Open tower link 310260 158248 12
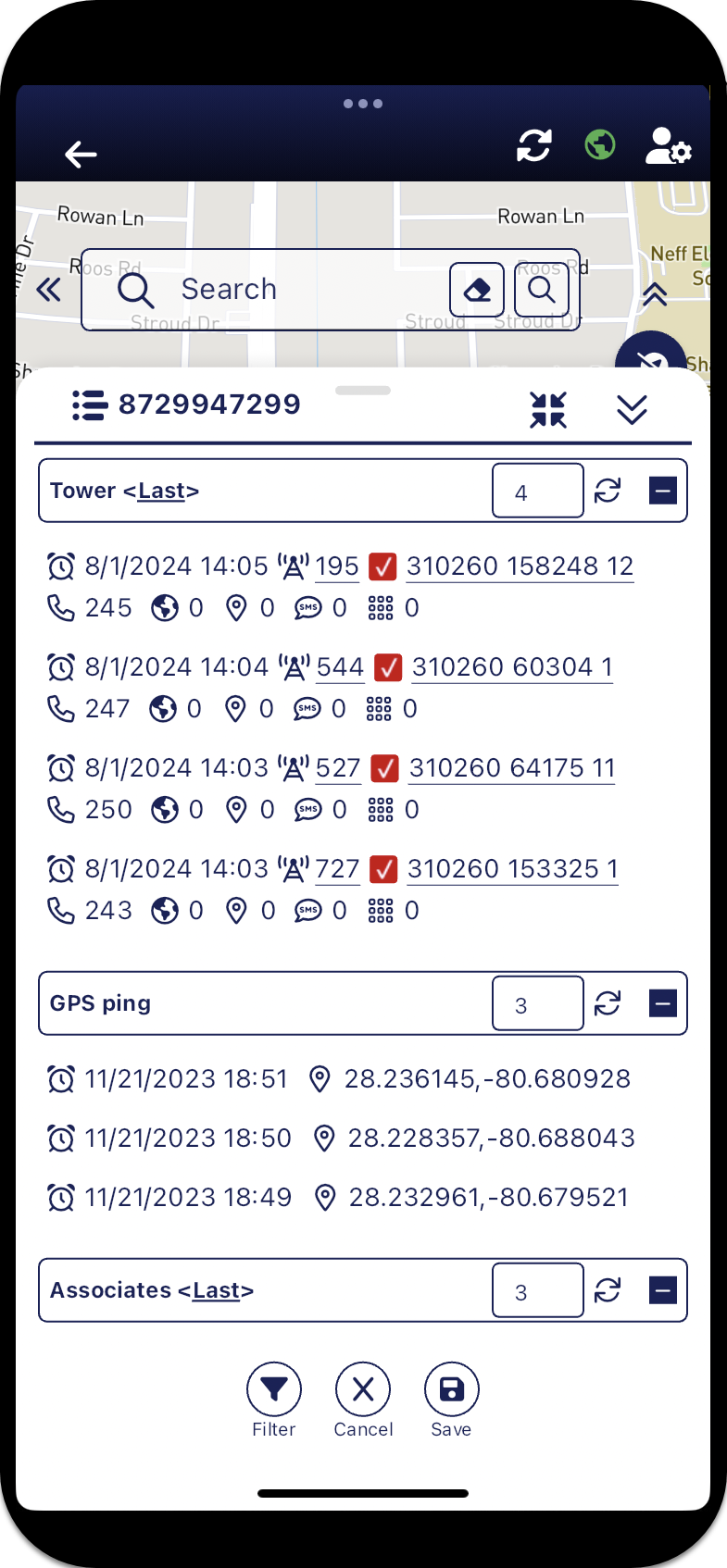The width and height of the screenshot is (727, 1568). [520, 566]
